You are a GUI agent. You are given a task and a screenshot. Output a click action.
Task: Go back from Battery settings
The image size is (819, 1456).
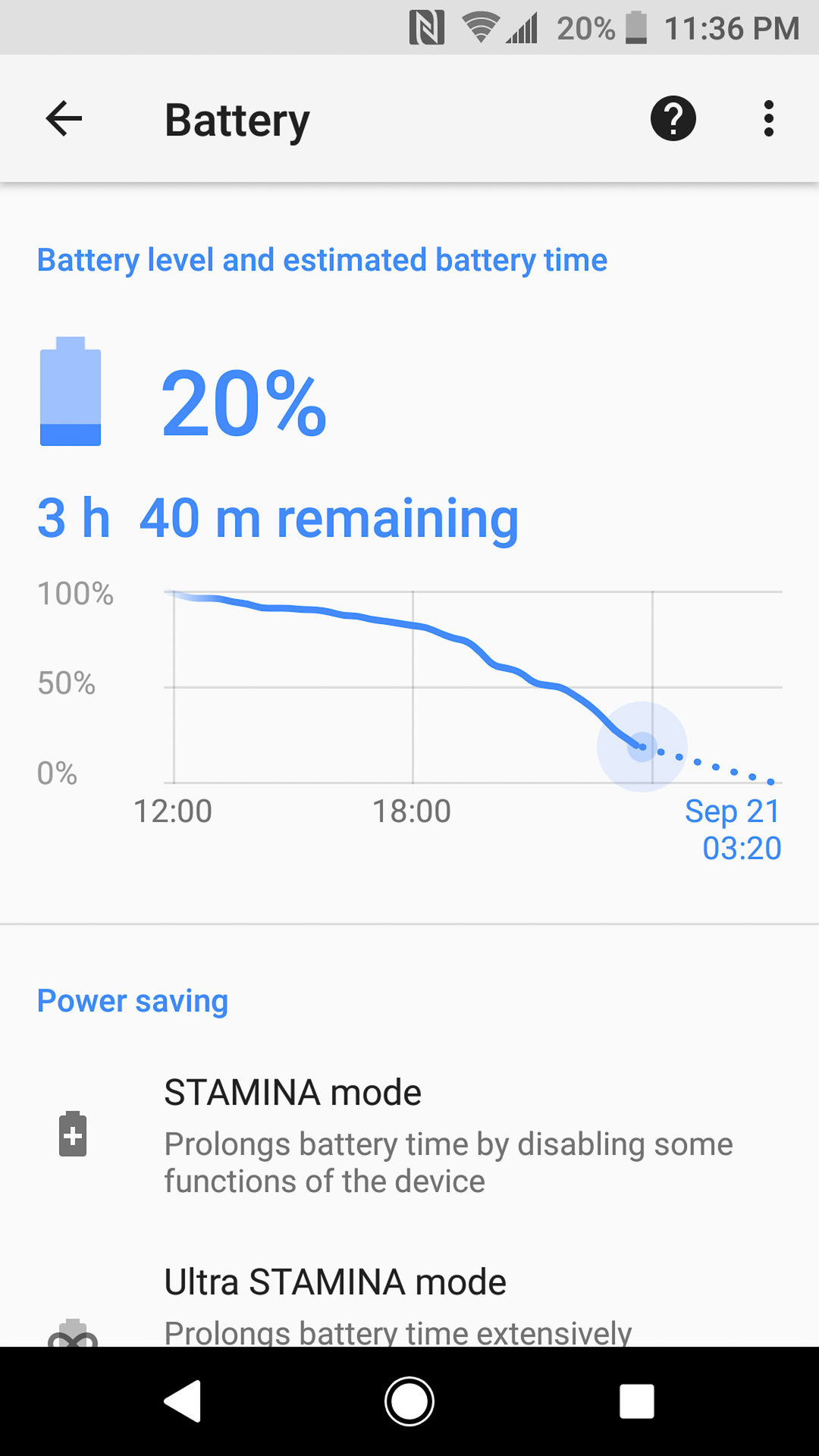[x=64, y=119]
